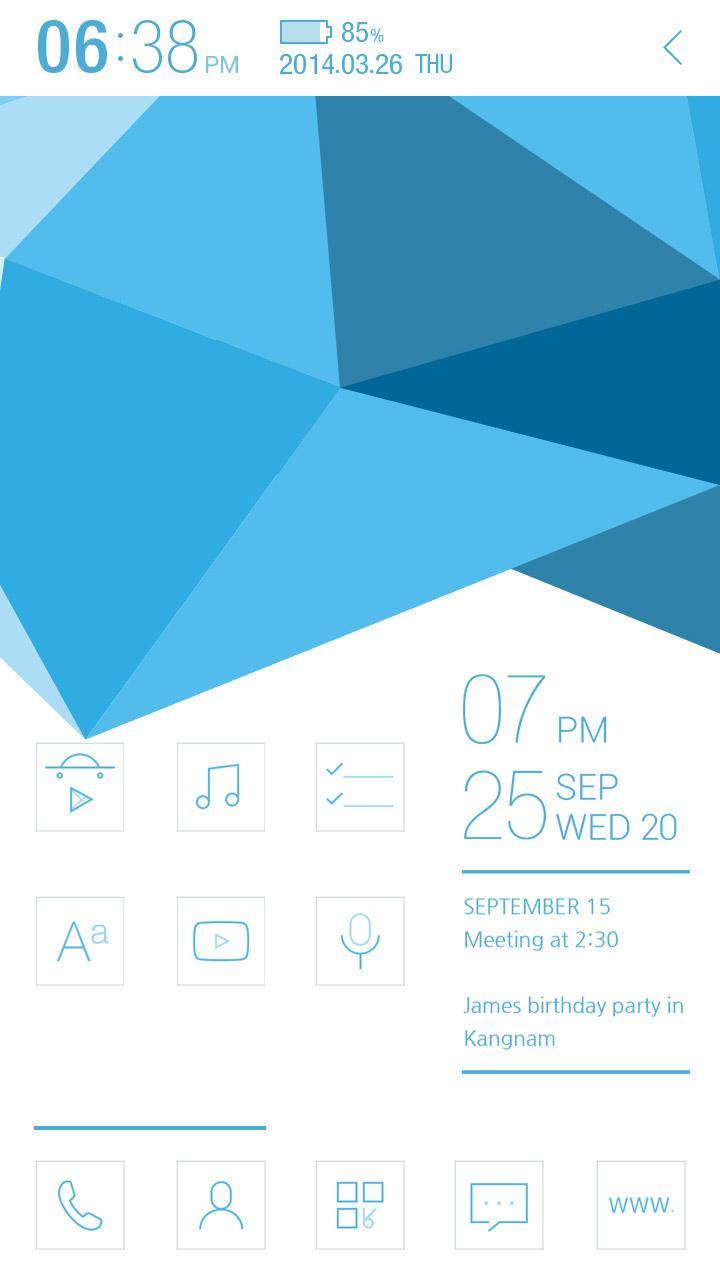Open the Meeting at 2:30 event
This screenshot has height=1280, width=720.
tap(540, 940)
